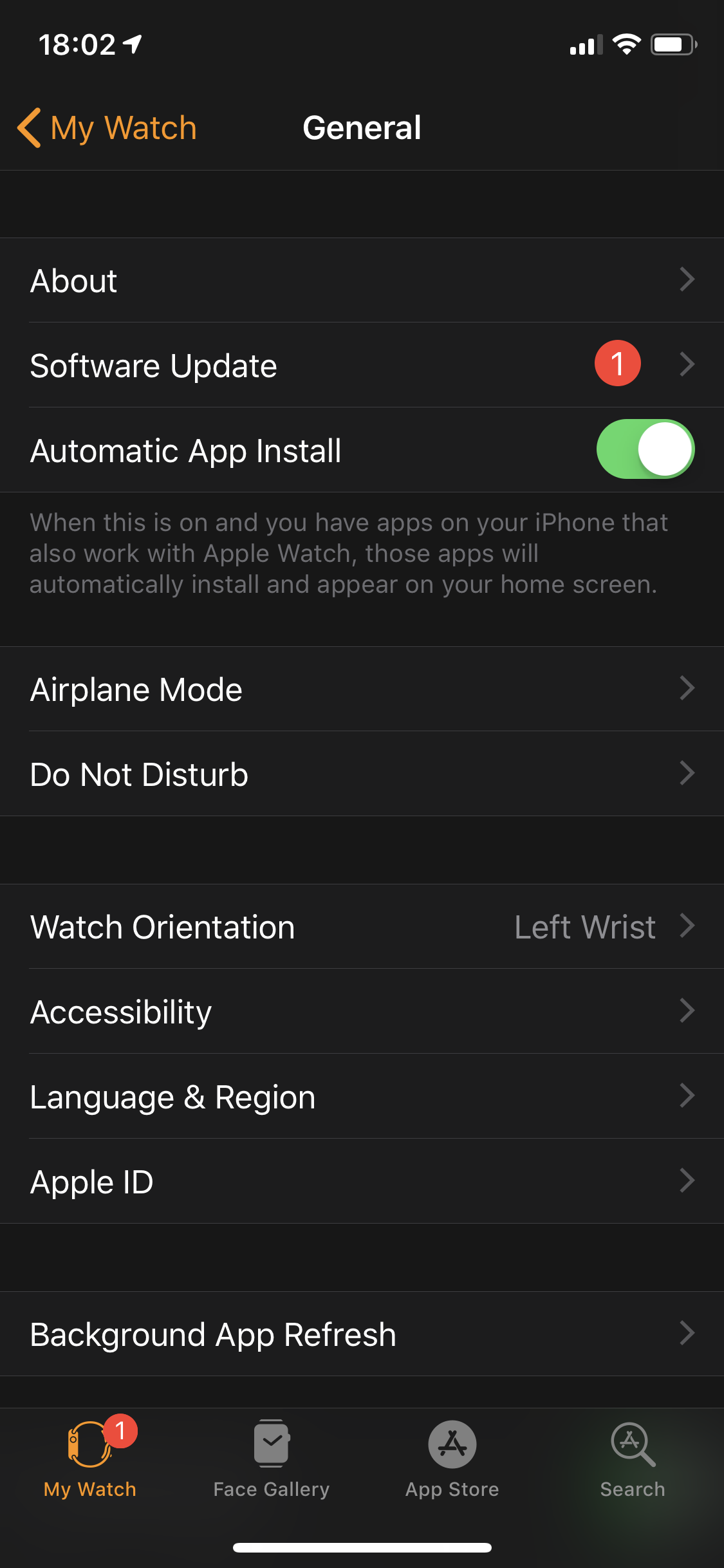Open Do Not Disturb settings
This screenshot has width=724, height=1568.
[x=362, y=774]
